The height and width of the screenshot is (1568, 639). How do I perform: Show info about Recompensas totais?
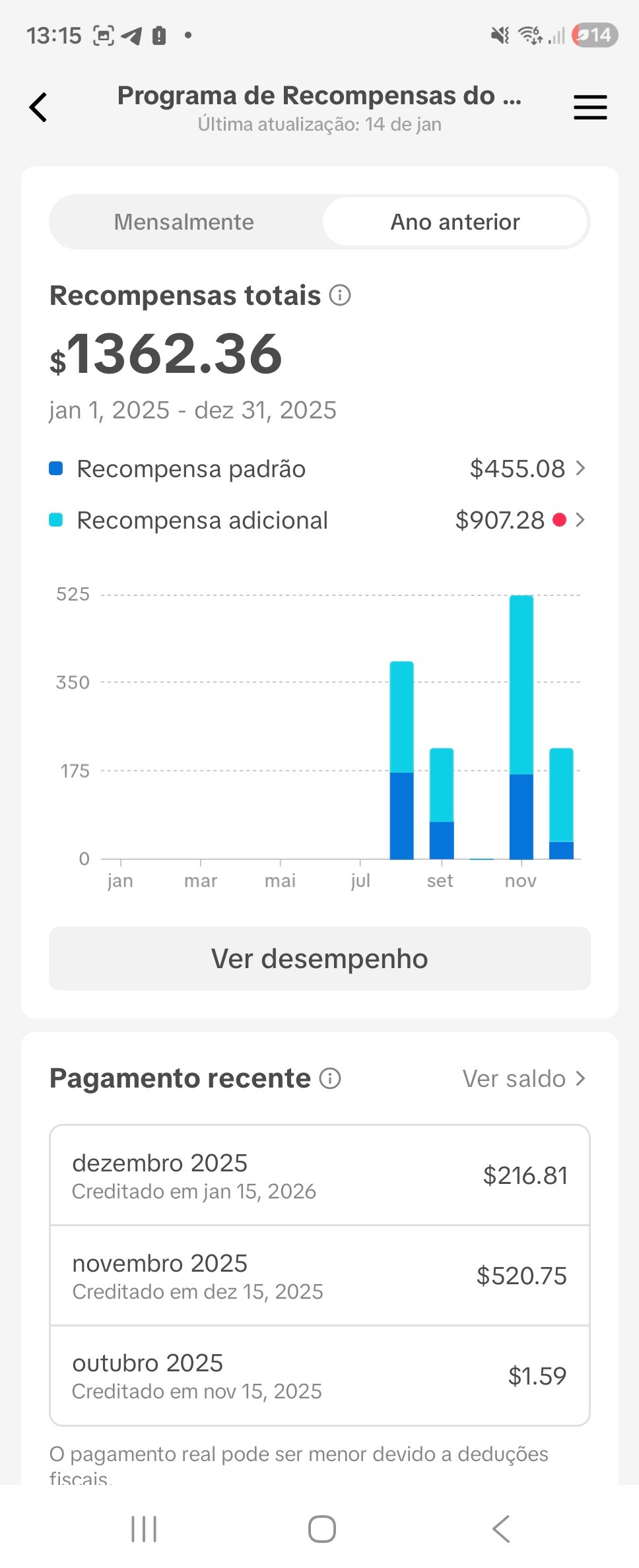(x=340, y=296)
